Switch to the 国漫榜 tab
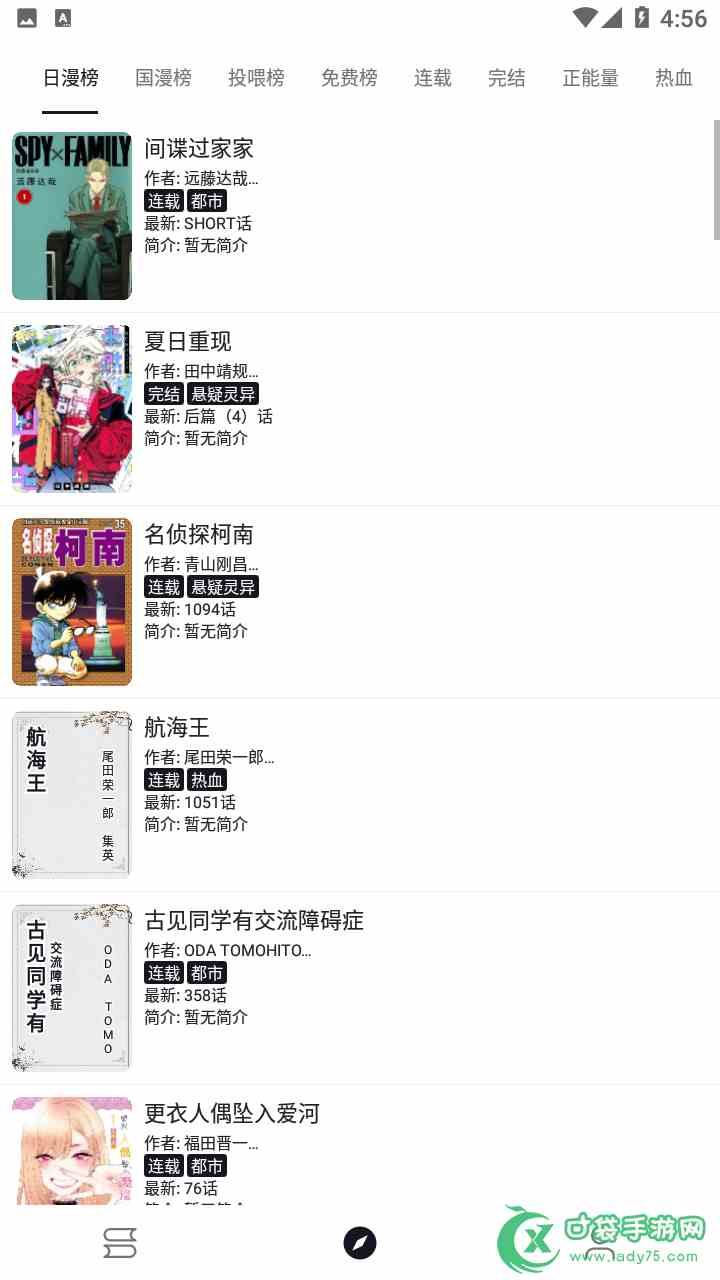Image resolution: width=720 pixels, height=1280 pixels. [163, 78]
